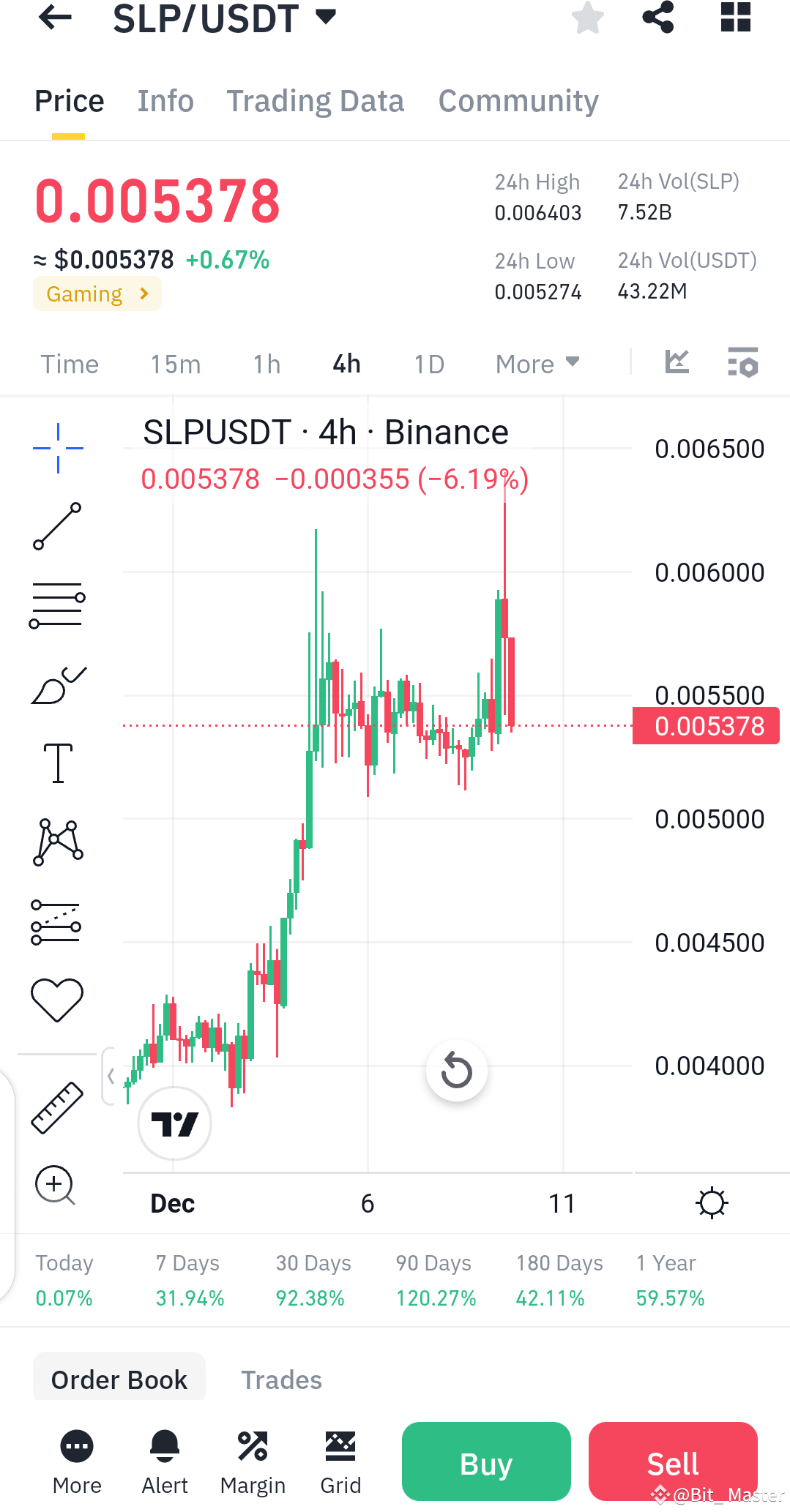Open the chart indicator settings icon
This screenshot has height=1512, width=790.
tap(742, 363)
